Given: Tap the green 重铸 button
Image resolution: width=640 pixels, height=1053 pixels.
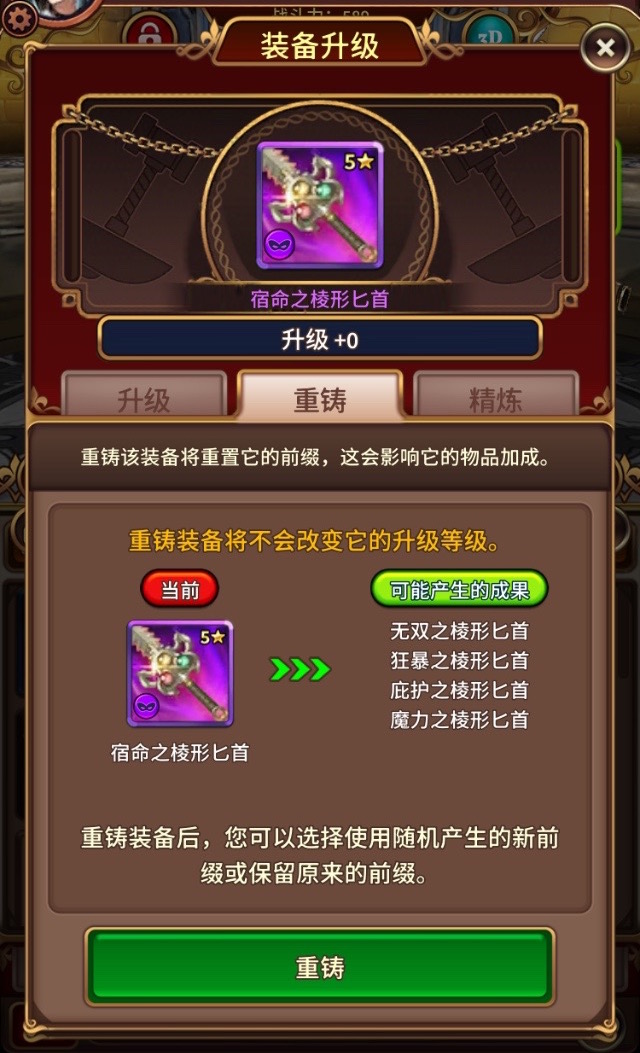Looking at the screenshot, I should (x=320, y=967).
